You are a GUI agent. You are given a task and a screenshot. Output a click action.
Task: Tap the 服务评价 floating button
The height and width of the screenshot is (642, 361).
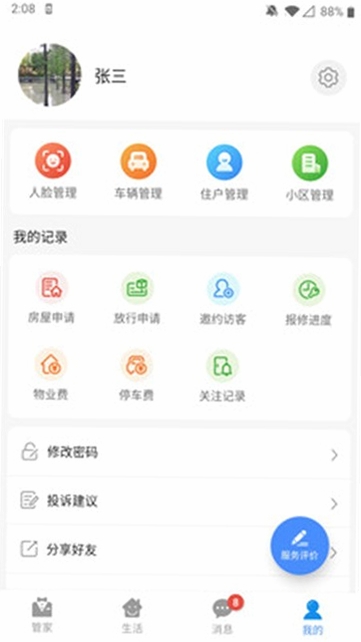(x=300, y=545)
